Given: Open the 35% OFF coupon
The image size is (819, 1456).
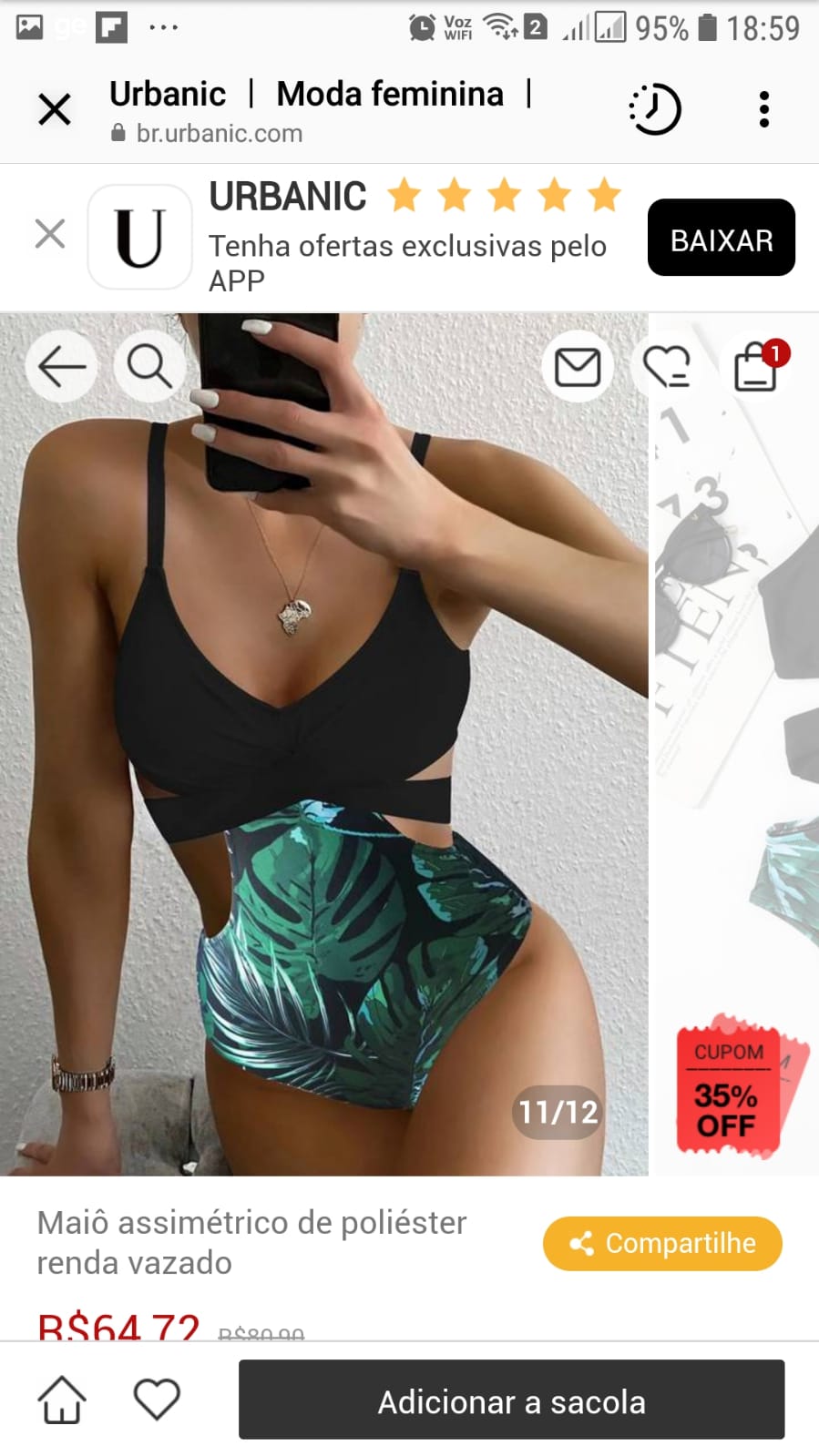Looking at the screenshot, I should 732,1088.
